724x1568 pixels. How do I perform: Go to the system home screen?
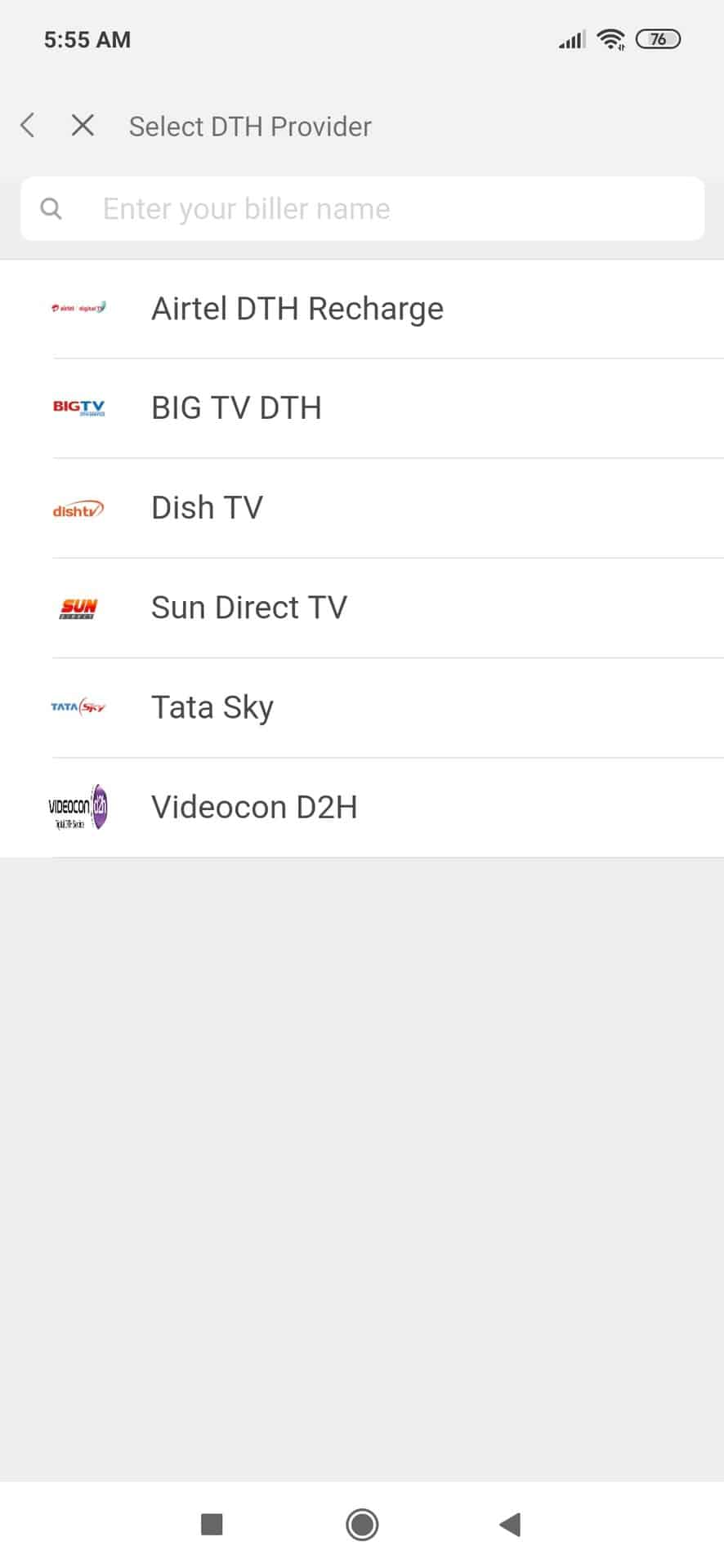[362, 1524]
